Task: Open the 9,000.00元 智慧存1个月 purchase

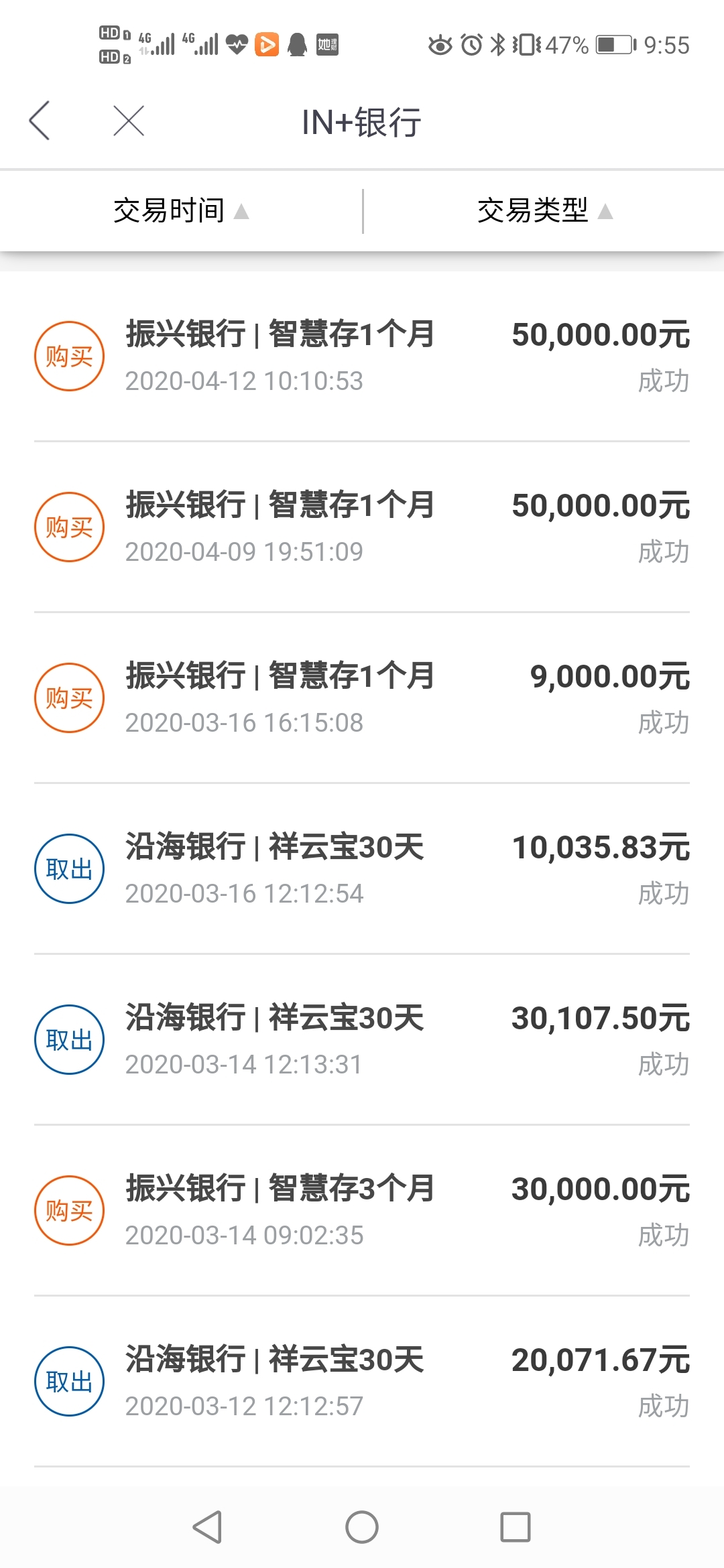Action: point(362,698)
